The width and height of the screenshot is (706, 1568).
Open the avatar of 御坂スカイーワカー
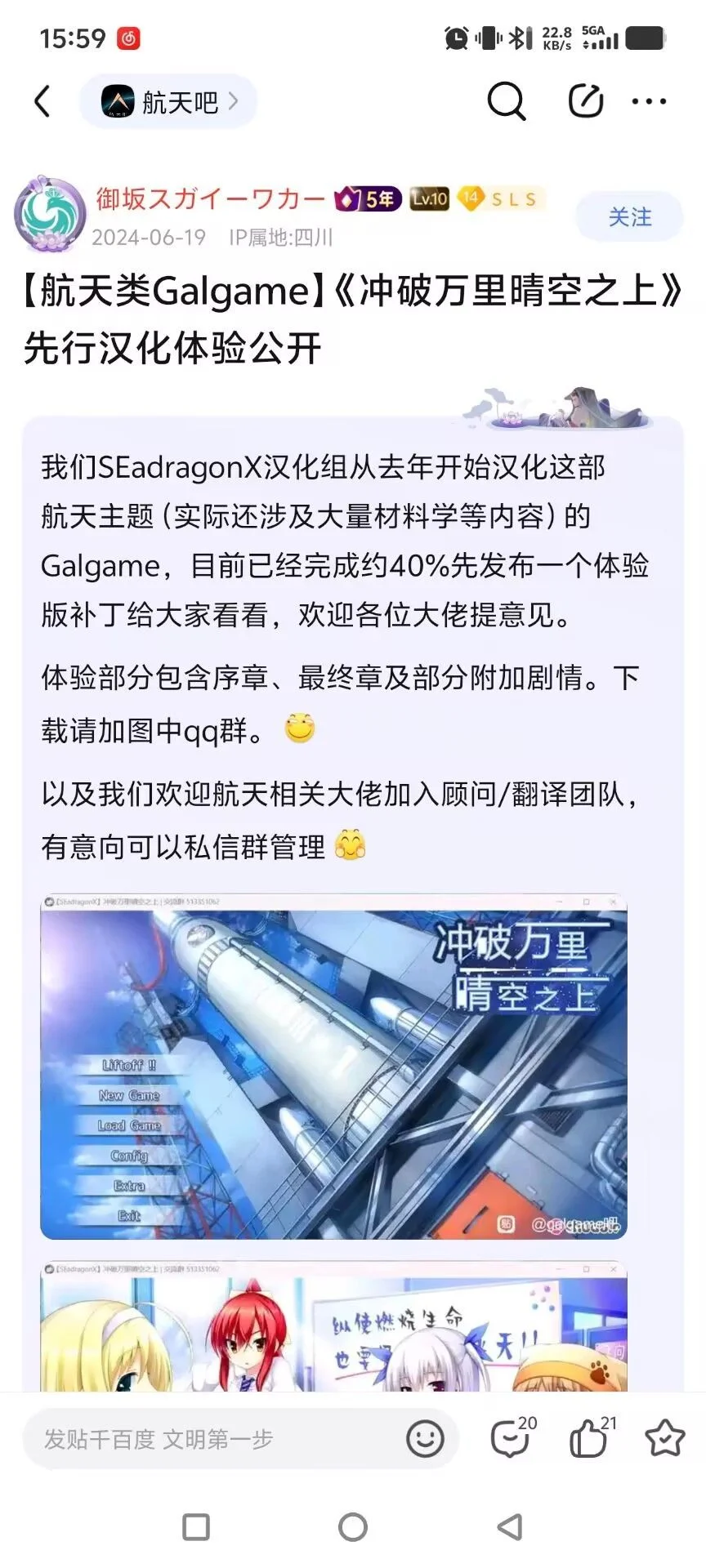50,215
